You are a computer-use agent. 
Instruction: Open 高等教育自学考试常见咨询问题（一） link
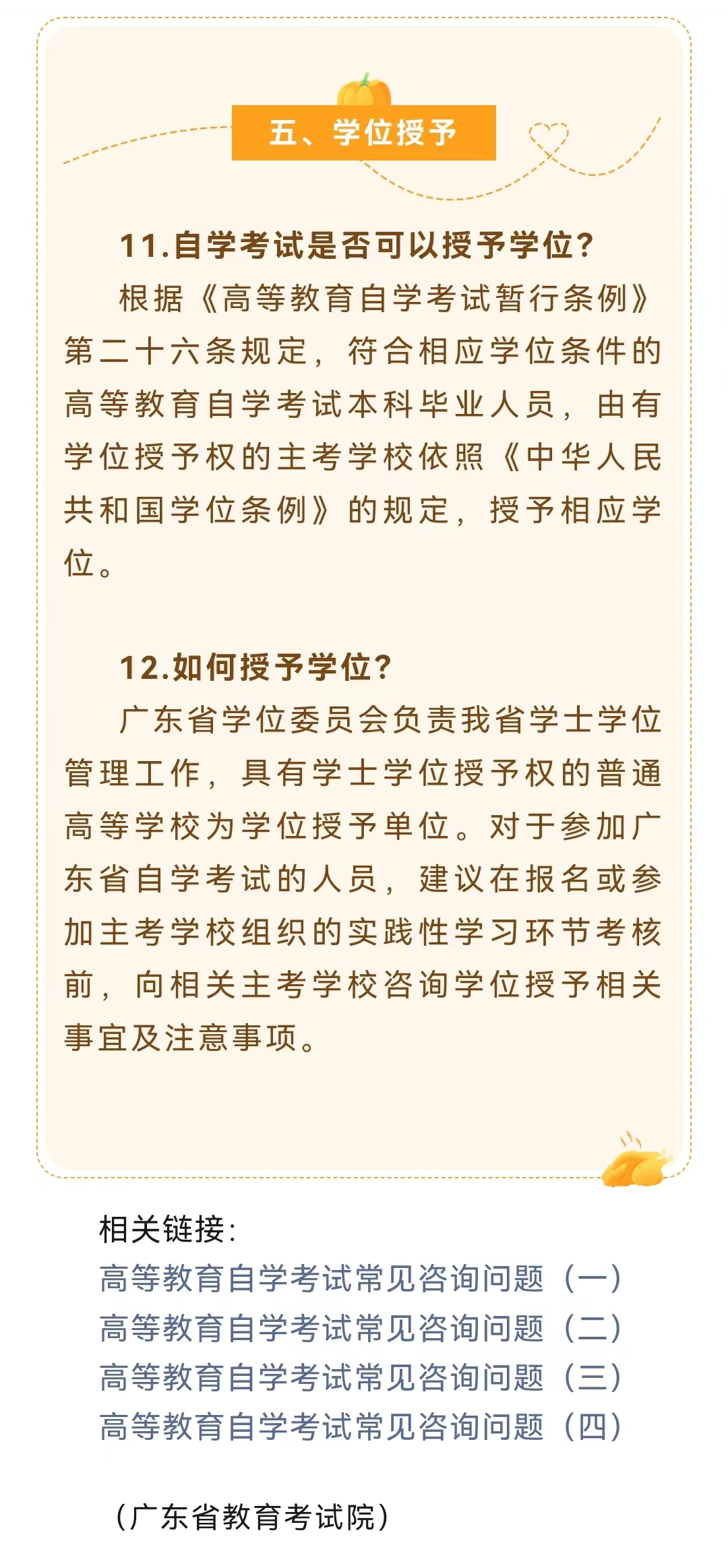tap(361, 1279)
